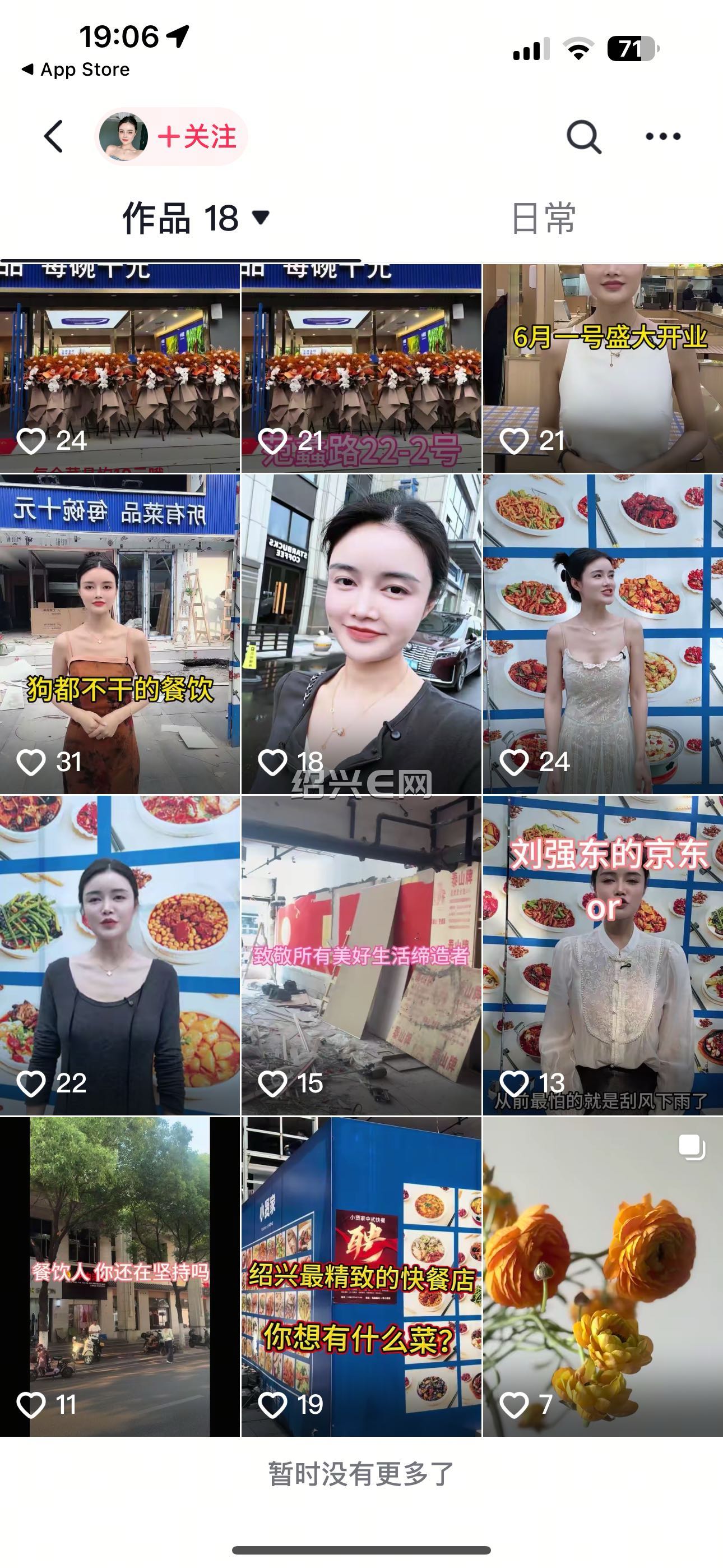
Task: Open the three-dot overflow menu
Action: click(662, 136)
